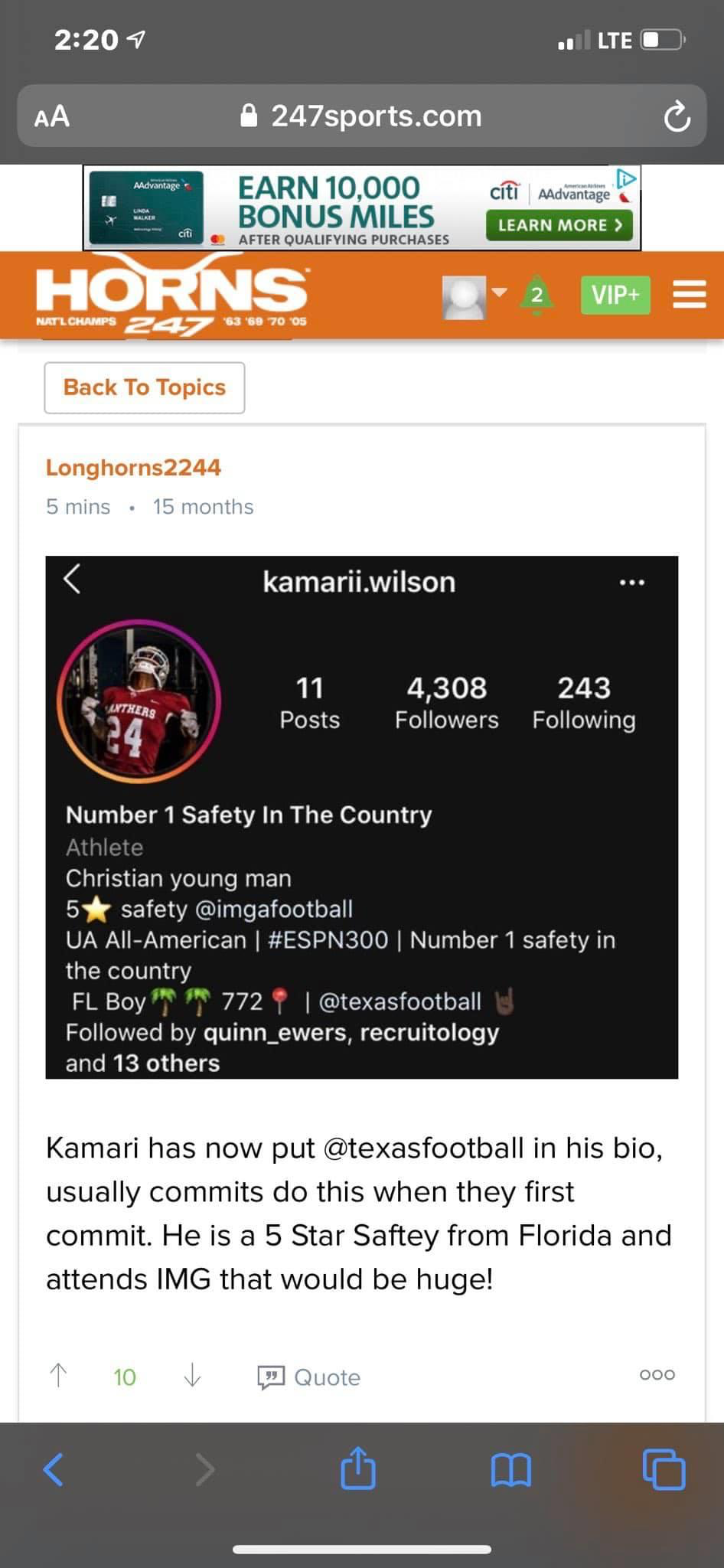Downvote Longhorns2244's post
Image resolution: width=724 pixels, height=1568 pixels.
pos(192,1376)
